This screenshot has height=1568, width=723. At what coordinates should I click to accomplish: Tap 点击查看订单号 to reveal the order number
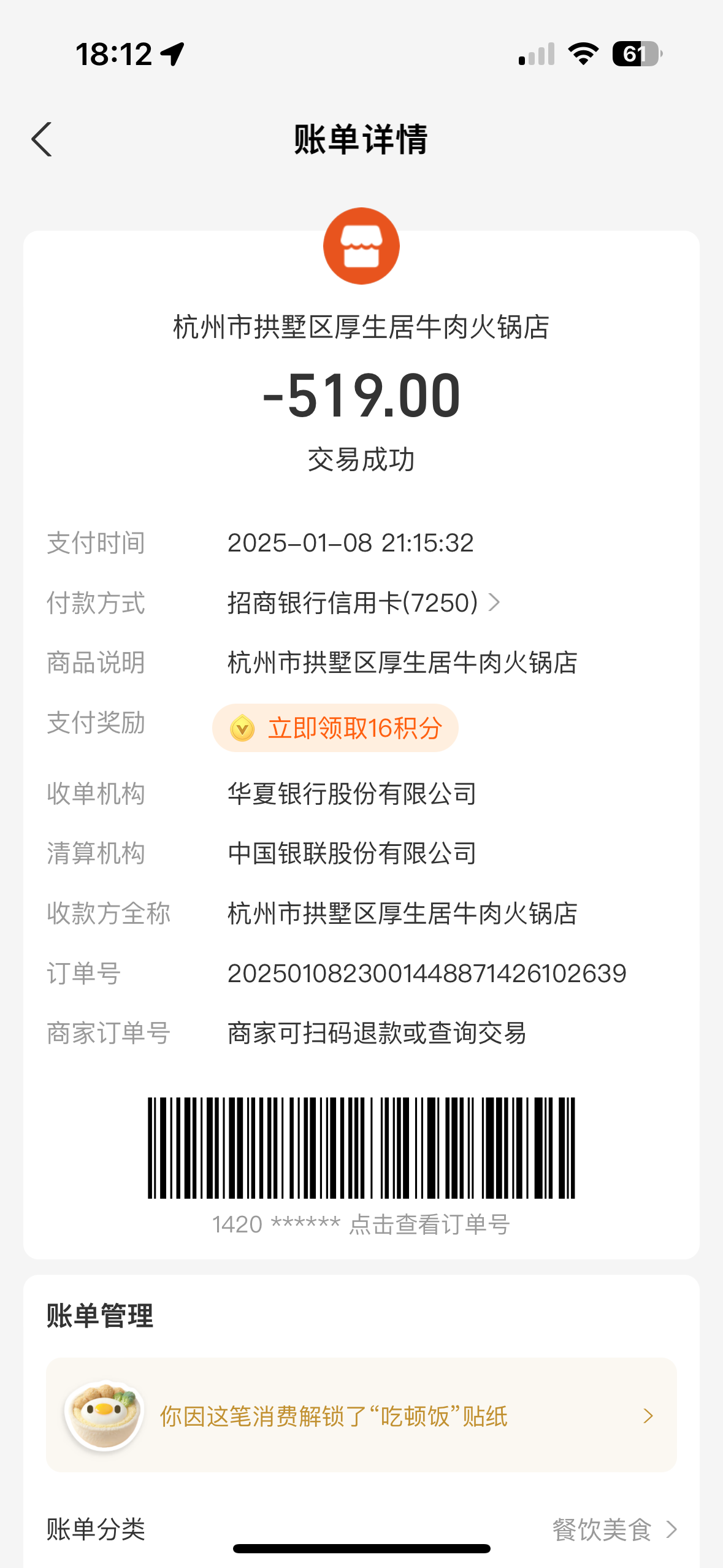428,1224
